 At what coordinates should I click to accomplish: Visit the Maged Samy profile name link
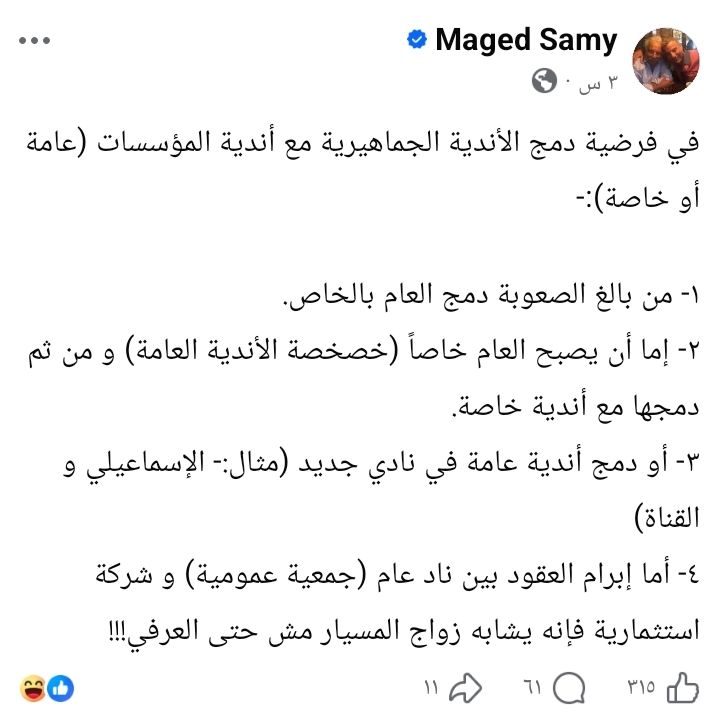click(x=525, y=41)
